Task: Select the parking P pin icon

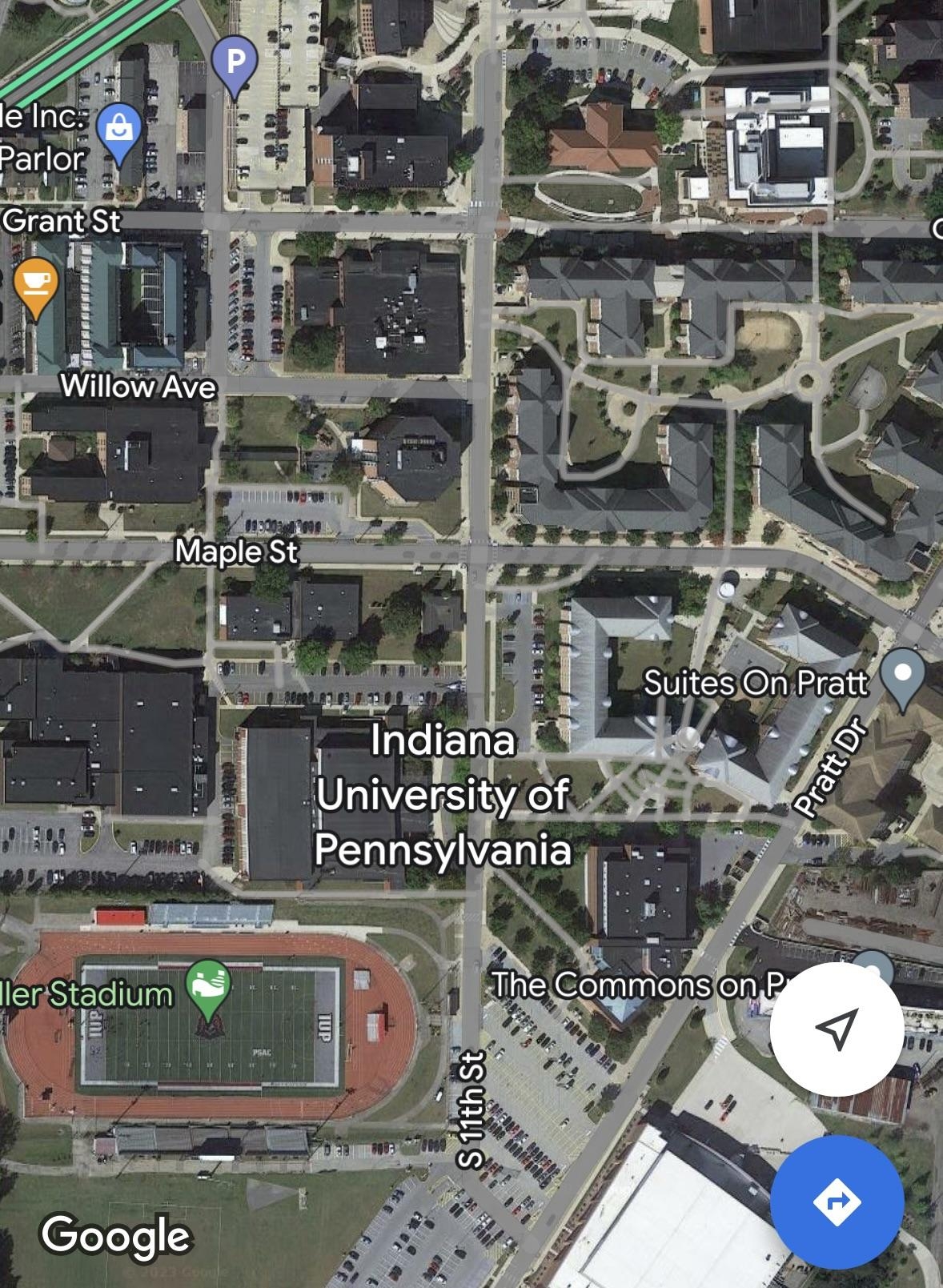Action: click(x=235, y=62)
